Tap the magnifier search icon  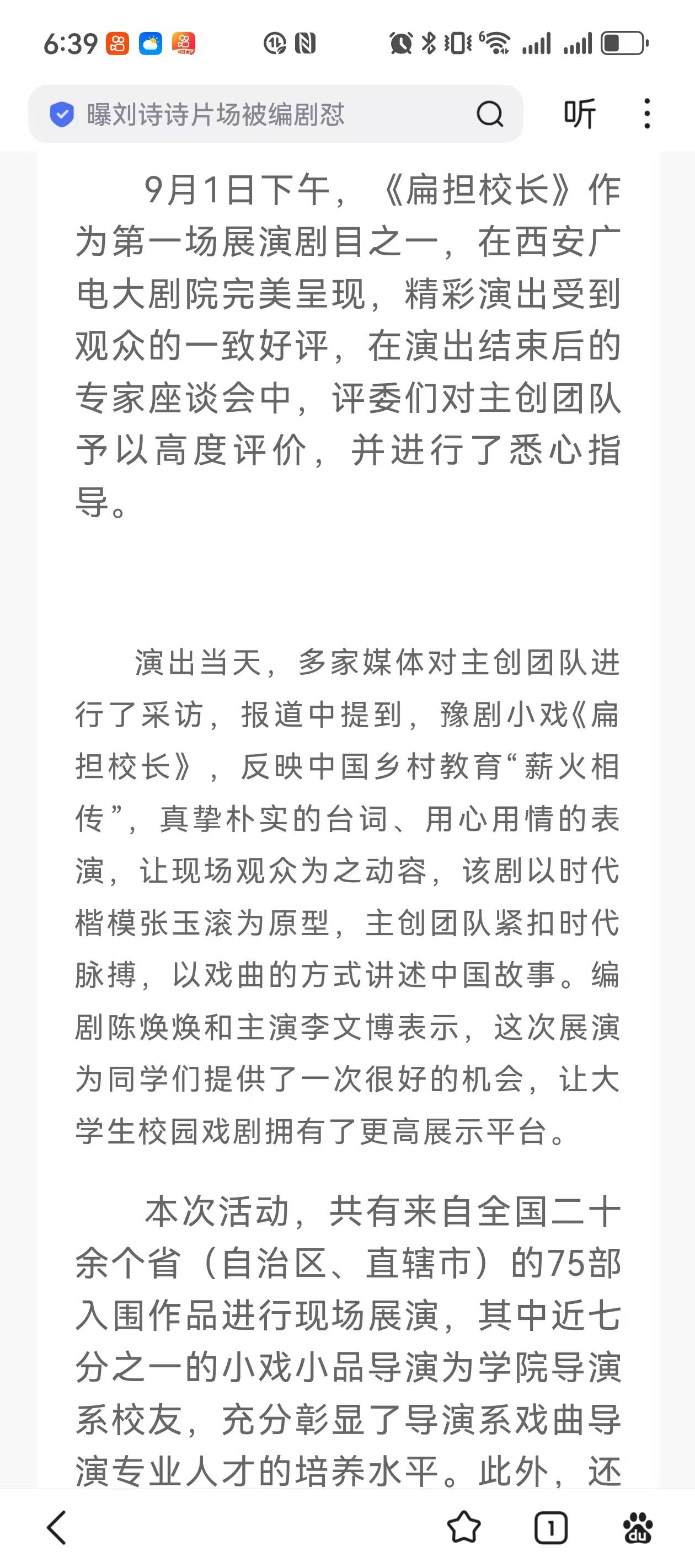point(490,114)
